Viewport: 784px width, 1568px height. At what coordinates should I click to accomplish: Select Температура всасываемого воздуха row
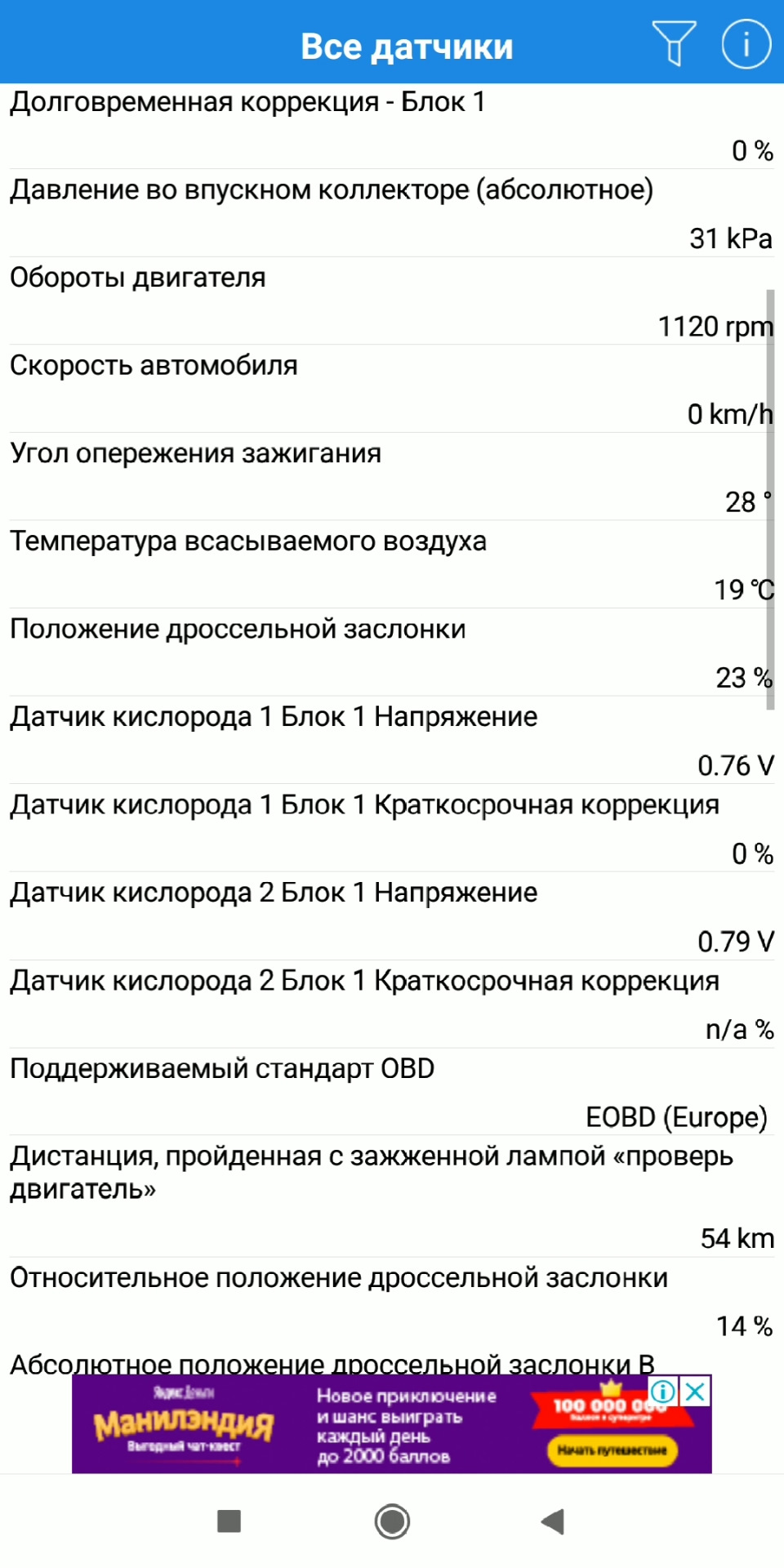[x=392, y=565]
